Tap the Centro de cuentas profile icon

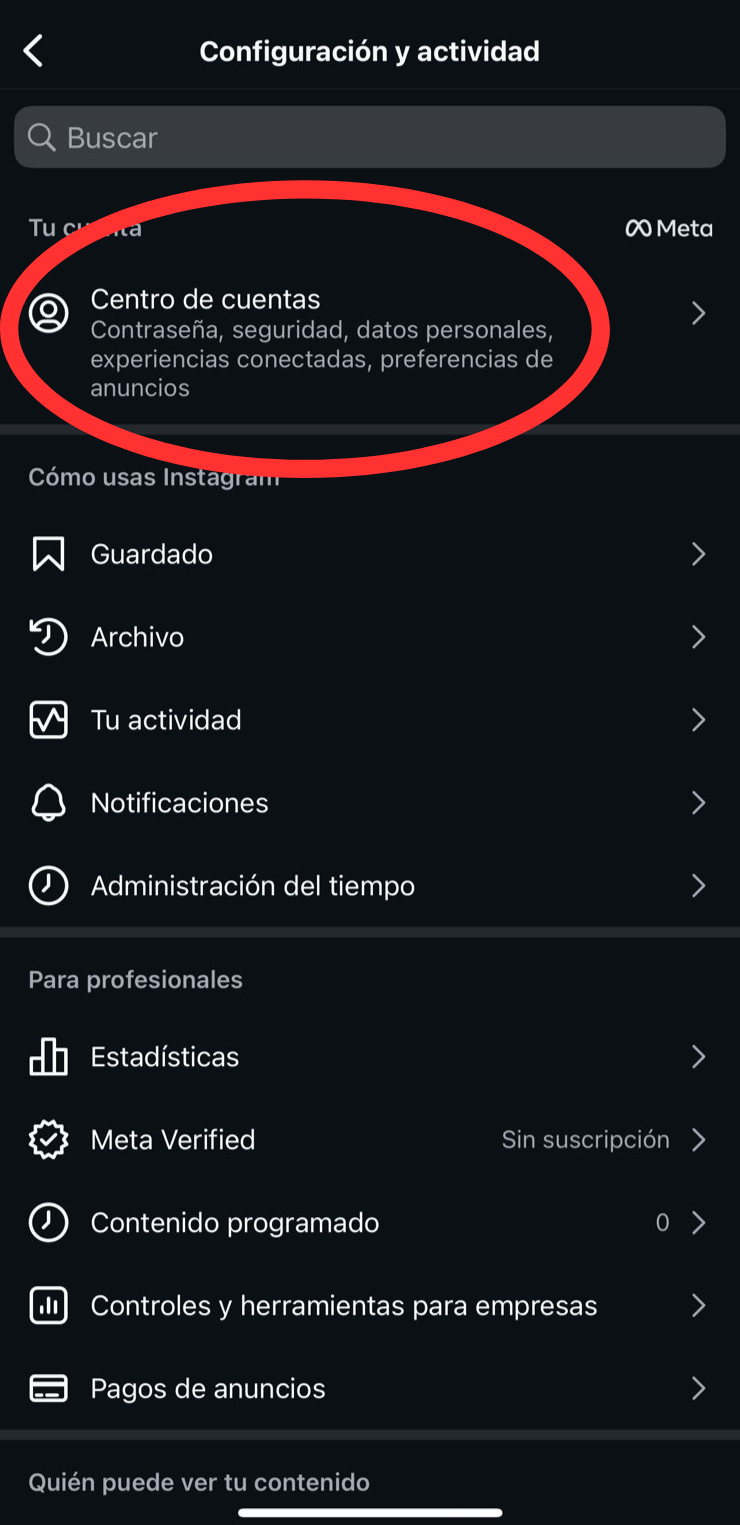pyautogui.click(x=48, y=313)
